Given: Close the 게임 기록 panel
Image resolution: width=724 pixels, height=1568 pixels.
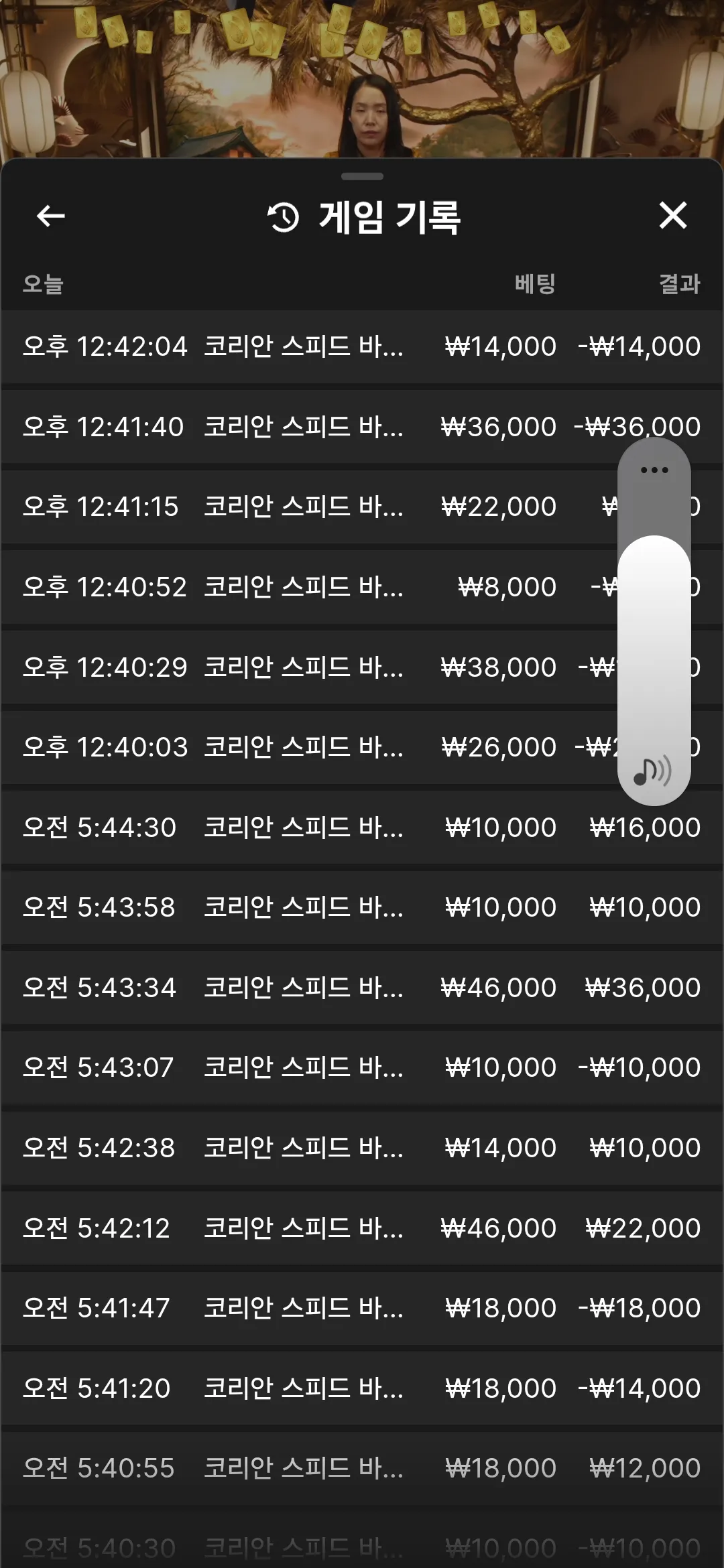Looking at the screenshot, I should tap(673, 216).
